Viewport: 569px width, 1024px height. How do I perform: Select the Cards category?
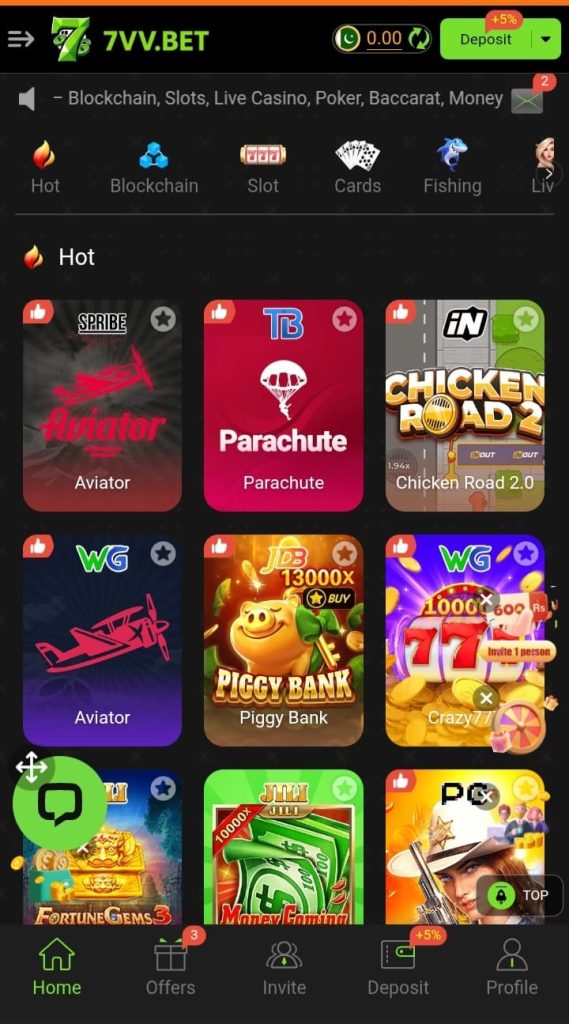tap(357, 167)
